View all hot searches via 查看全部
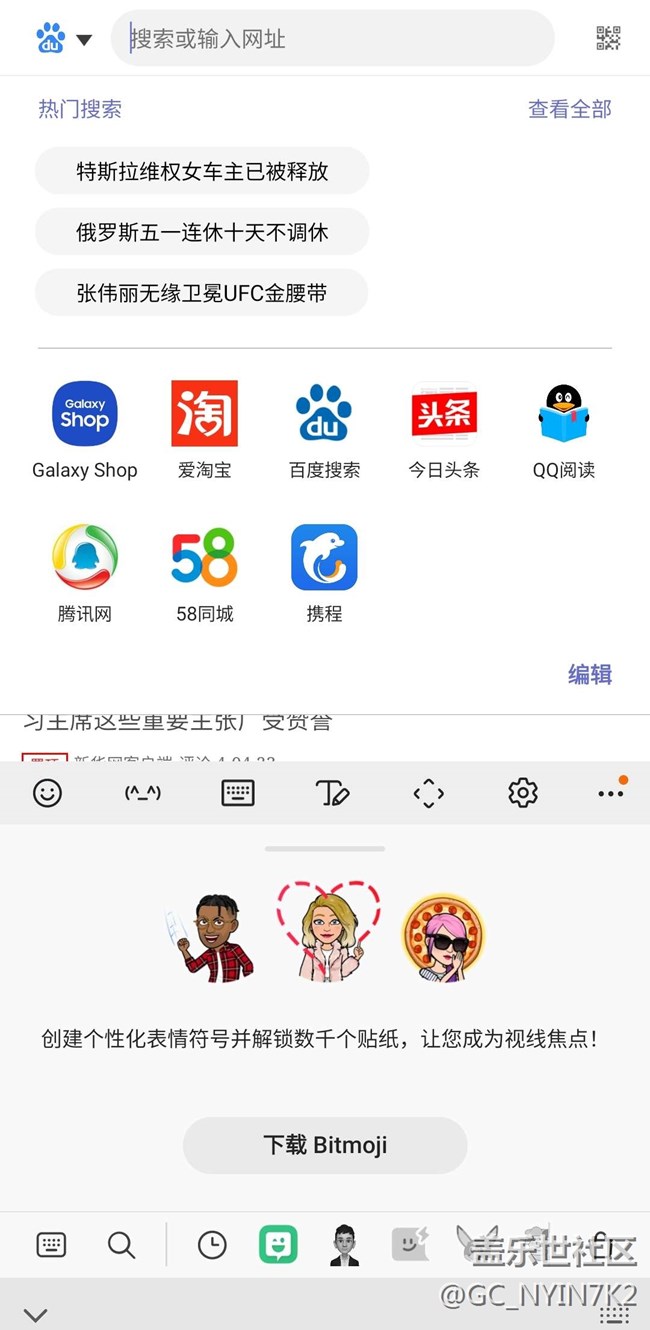Viewport: 650px width, 1330px height. pos(569,109)
